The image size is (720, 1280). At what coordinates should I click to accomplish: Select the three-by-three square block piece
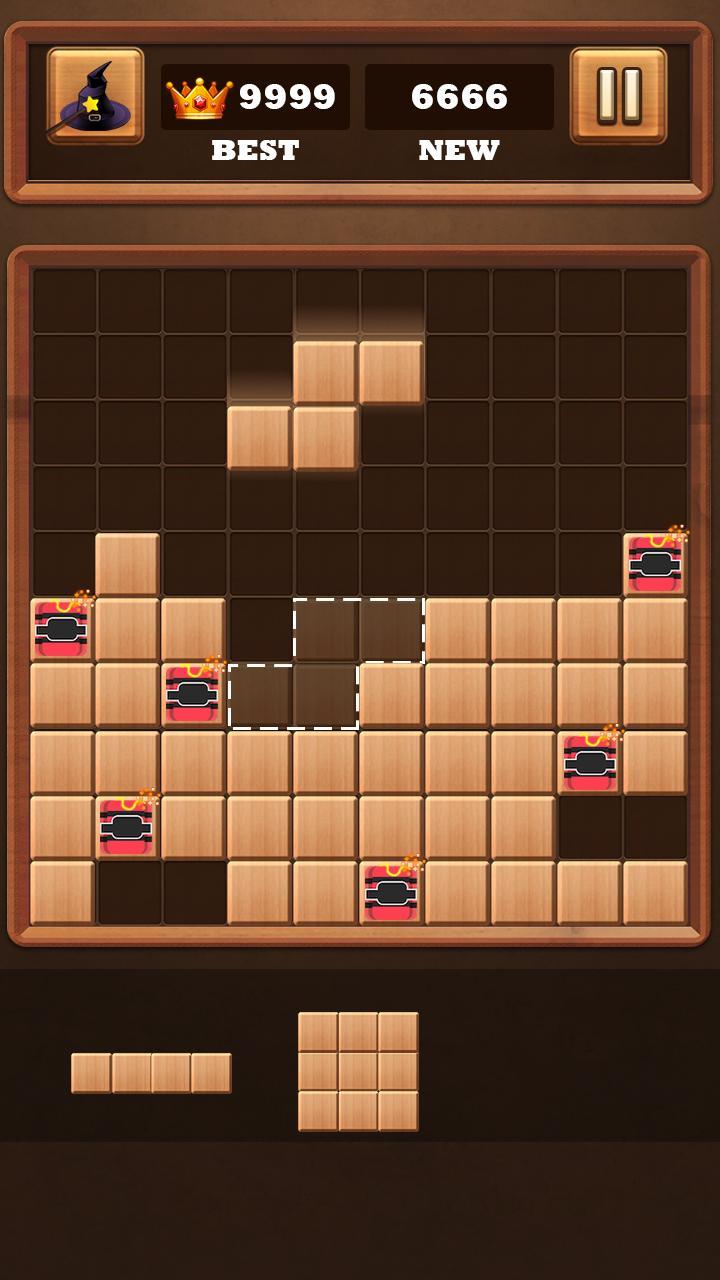coord(358,1072)
